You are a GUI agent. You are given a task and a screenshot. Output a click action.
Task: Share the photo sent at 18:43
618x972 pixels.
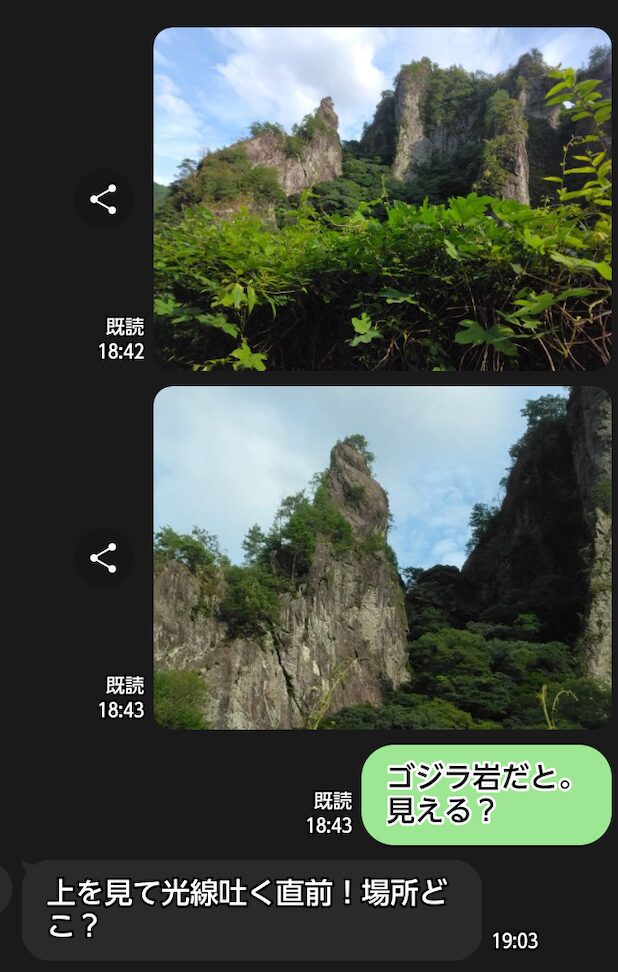(104, 558)
